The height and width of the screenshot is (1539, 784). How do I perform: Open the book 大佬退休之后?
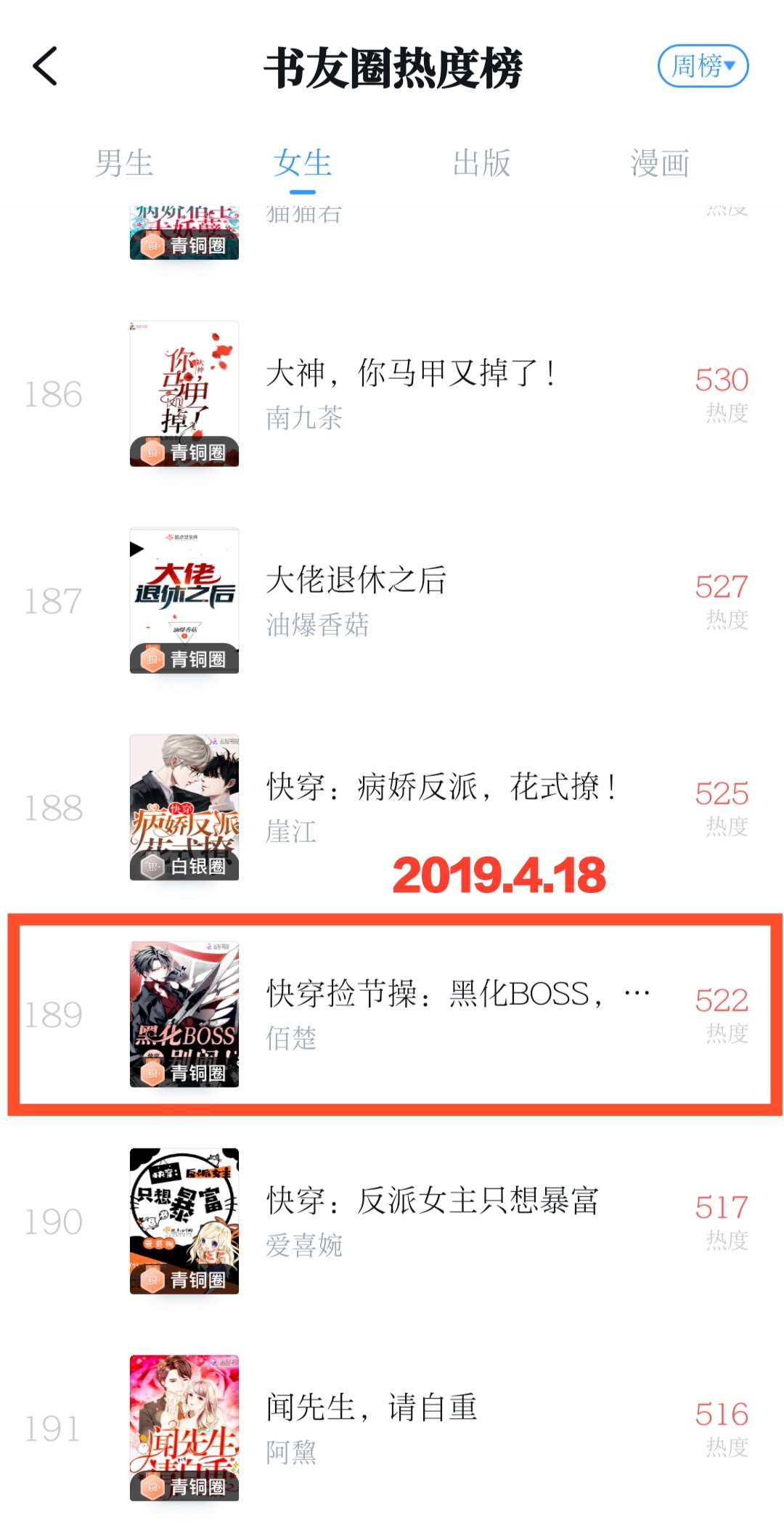(392, 600)
